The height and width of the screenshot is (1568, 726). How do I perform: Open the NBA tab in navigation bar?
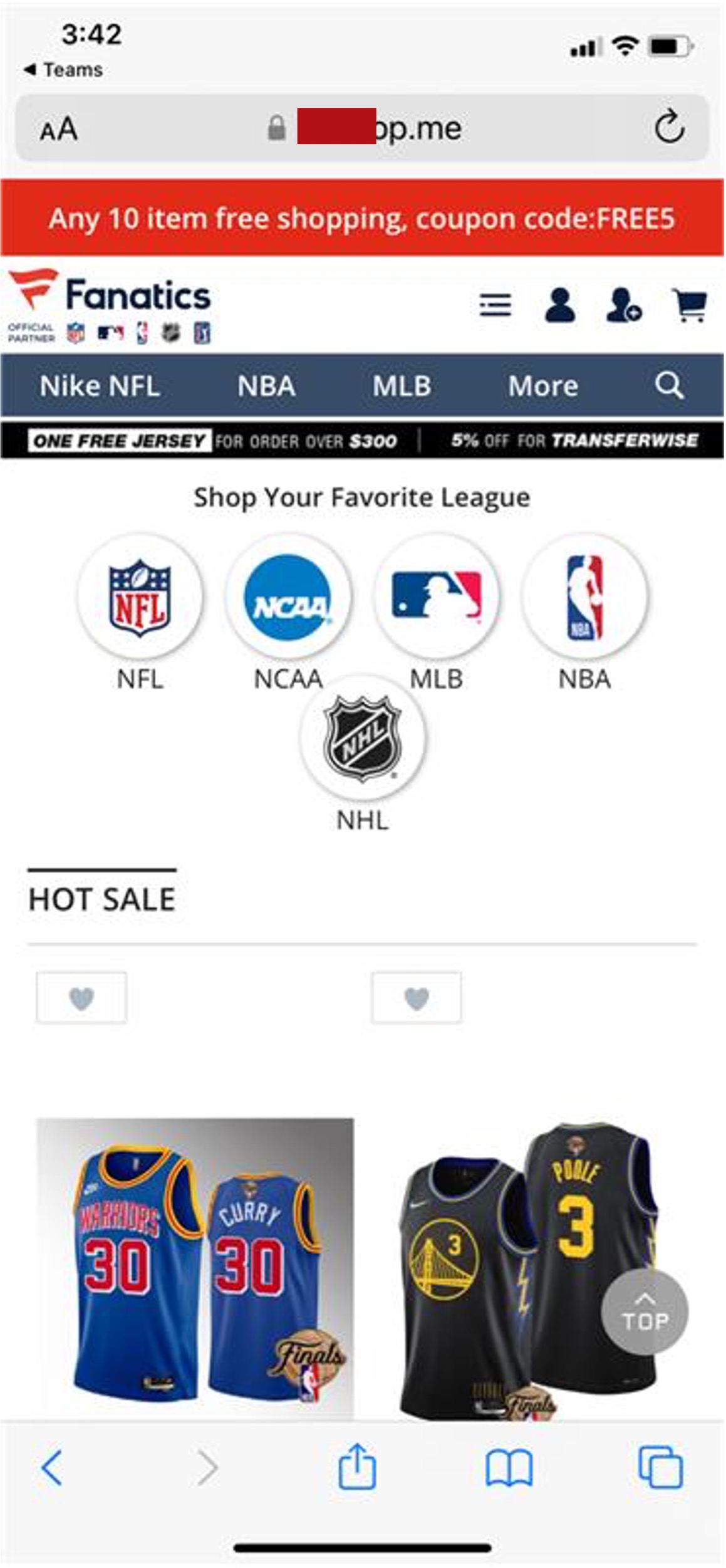pos(266,385)
